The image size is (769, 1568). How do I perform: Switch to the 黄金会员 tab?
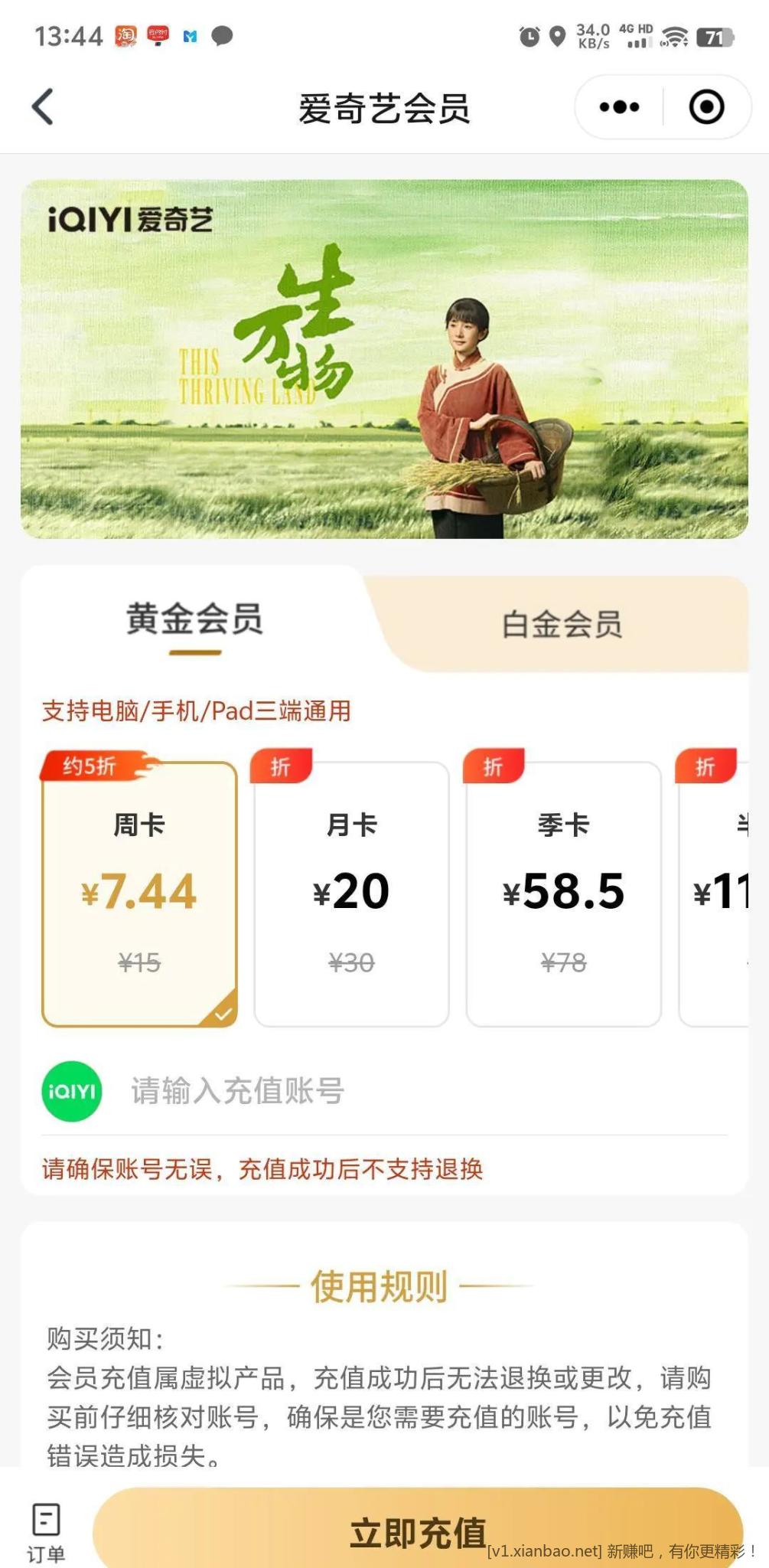click(x=193, y=622)
